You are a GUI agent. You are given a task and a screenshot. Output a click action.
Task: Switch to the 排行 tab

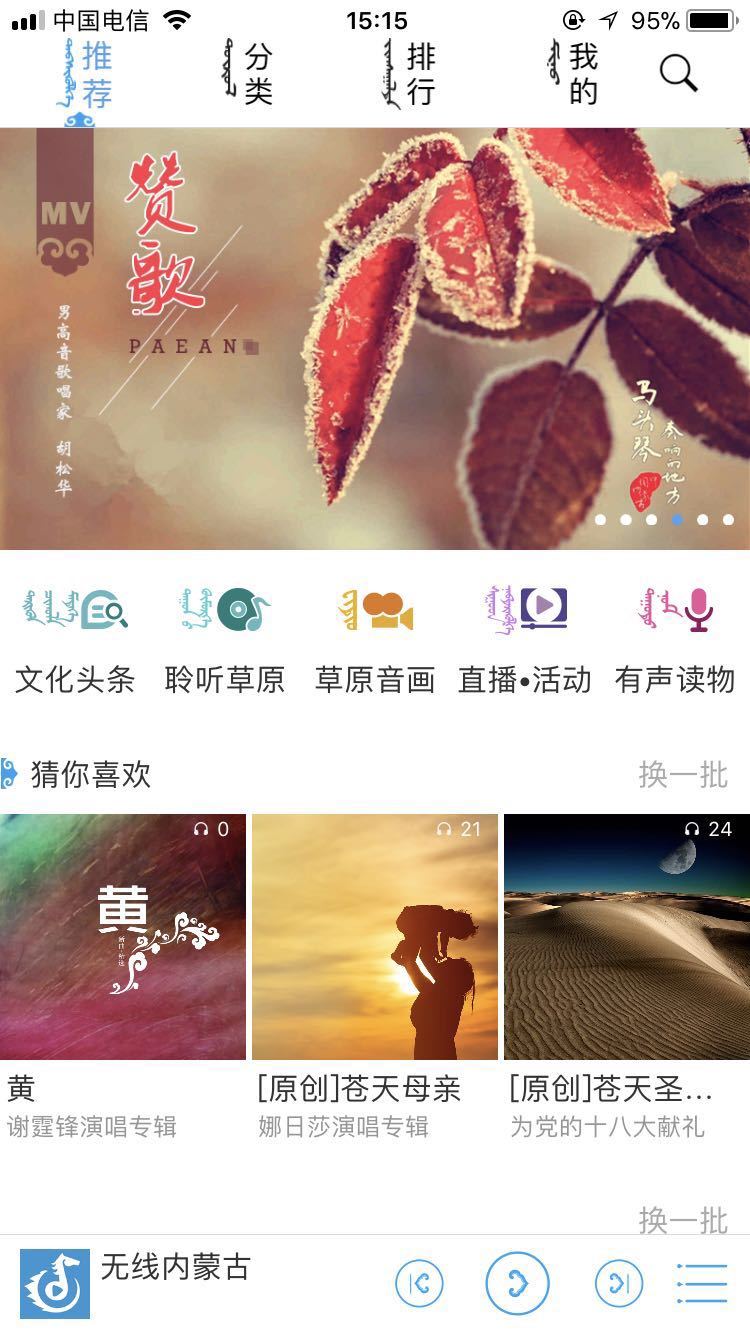pyautogui.click(x=412, y=73)
